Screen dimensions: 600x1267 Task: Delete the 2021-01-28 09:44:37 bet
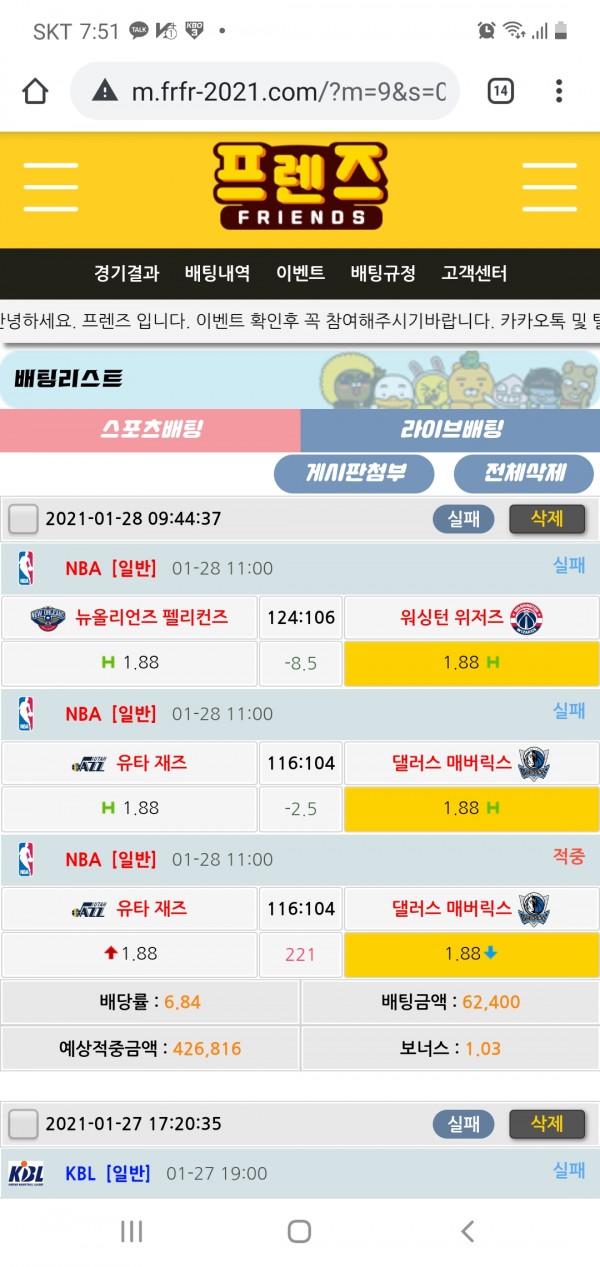click(546, 518)
